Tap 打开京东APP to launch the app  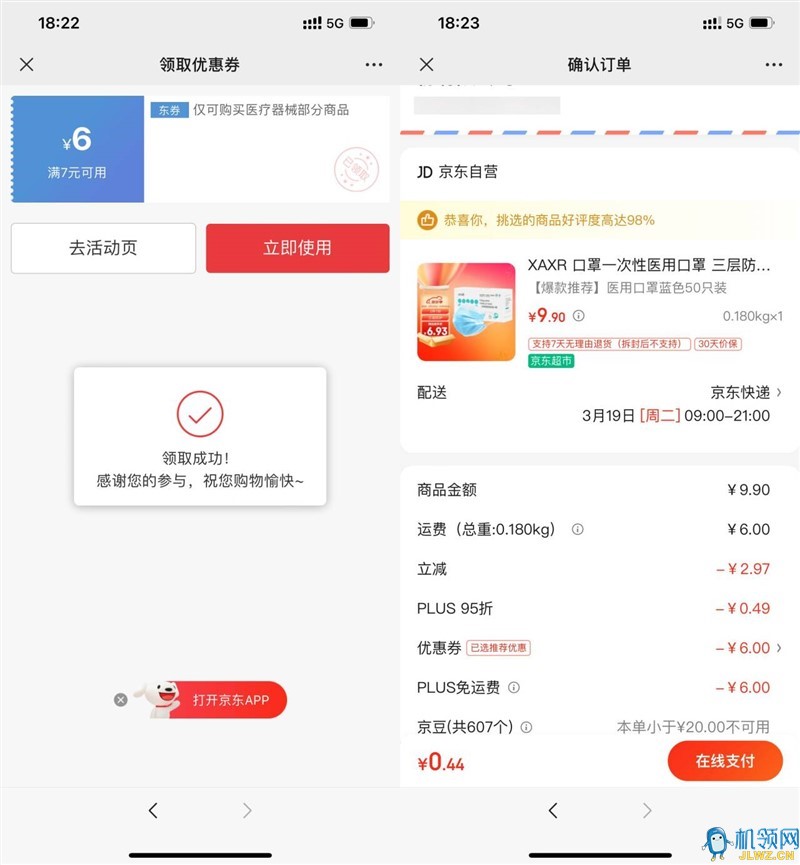(x=230, y=700)
